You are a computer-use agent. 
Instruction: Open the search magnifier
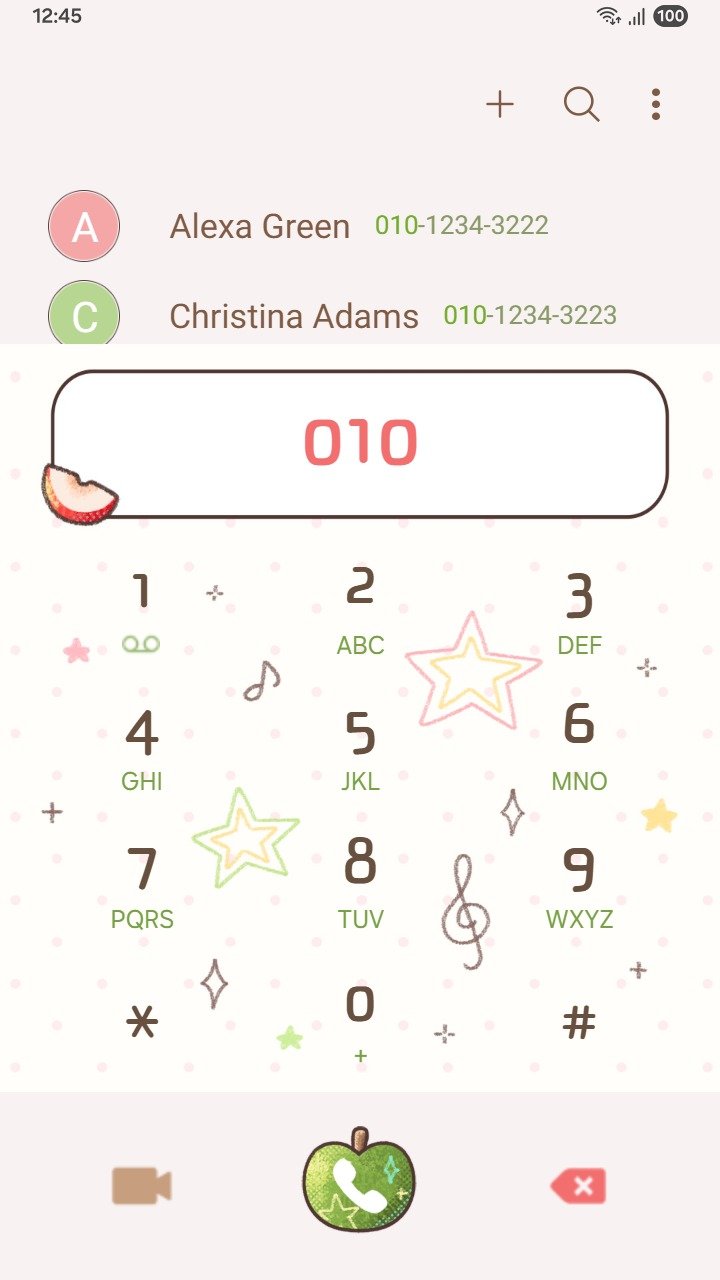tap(581, 104)
